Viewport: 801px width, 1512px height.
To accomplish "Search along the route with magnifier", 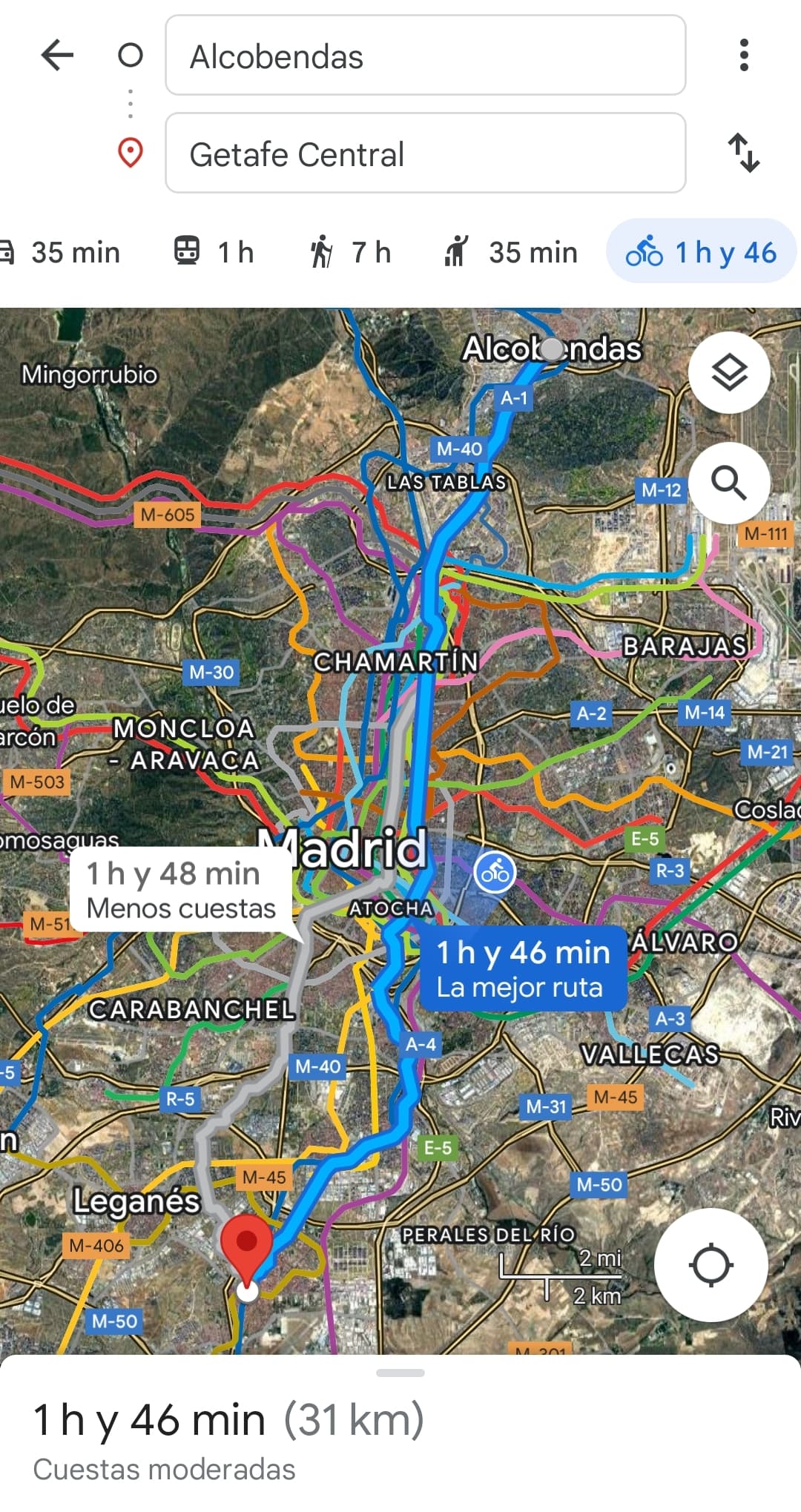I will [729, 483].
